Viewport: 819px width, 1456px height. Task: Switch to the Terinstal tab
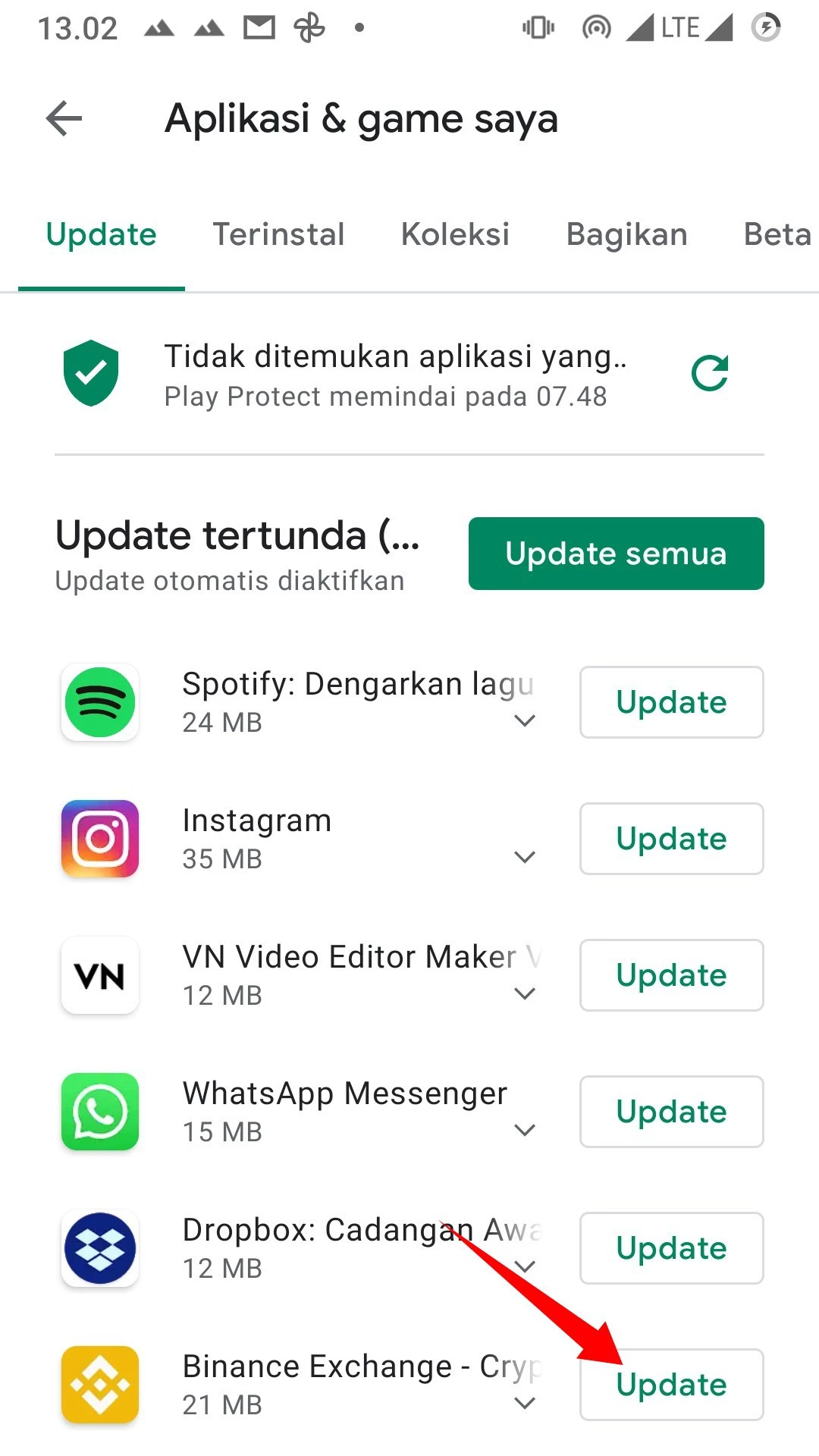tap(278, 234)
